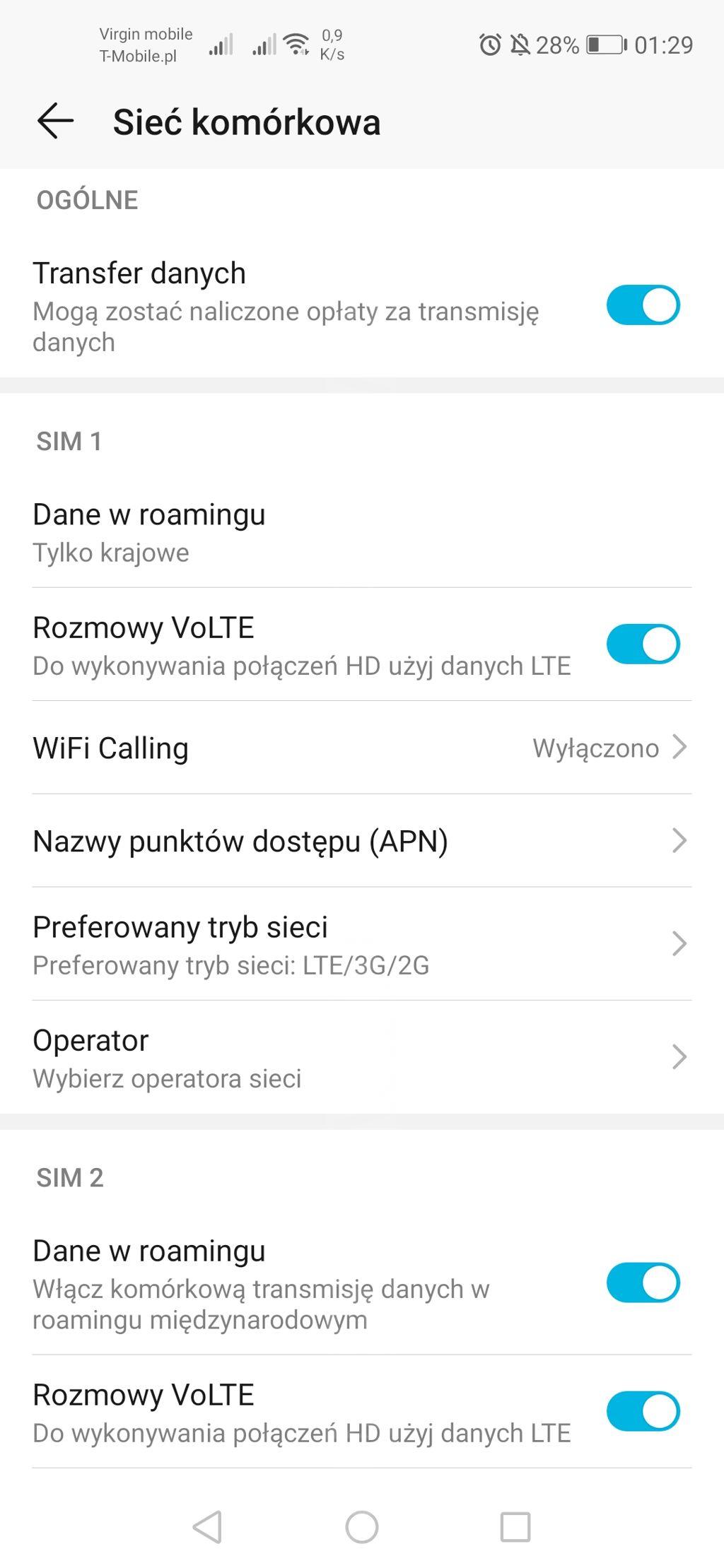The image size is (724, 1568).
Task: Open SIM 1 Dane w roamingu settings
Action: tap(362, 531)
